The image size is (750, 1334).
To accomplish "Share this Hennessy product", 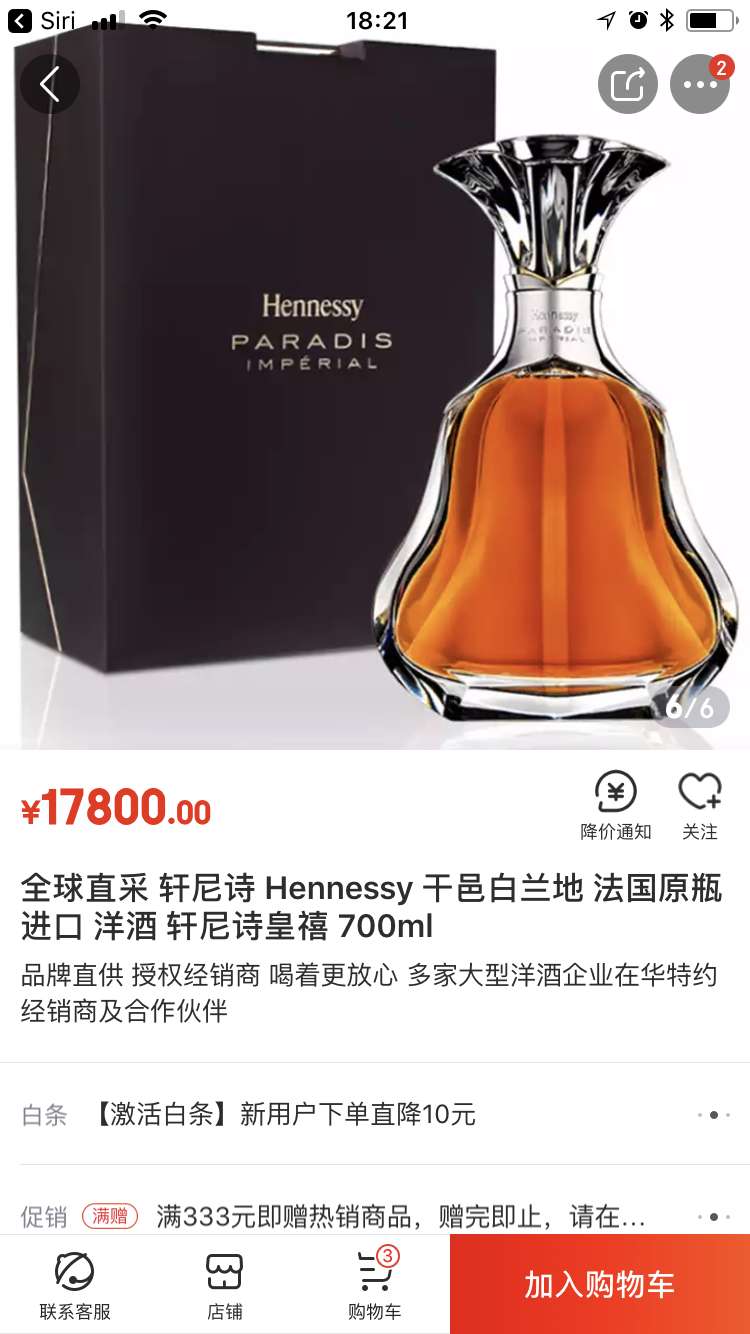I will (x=627, y=84).
